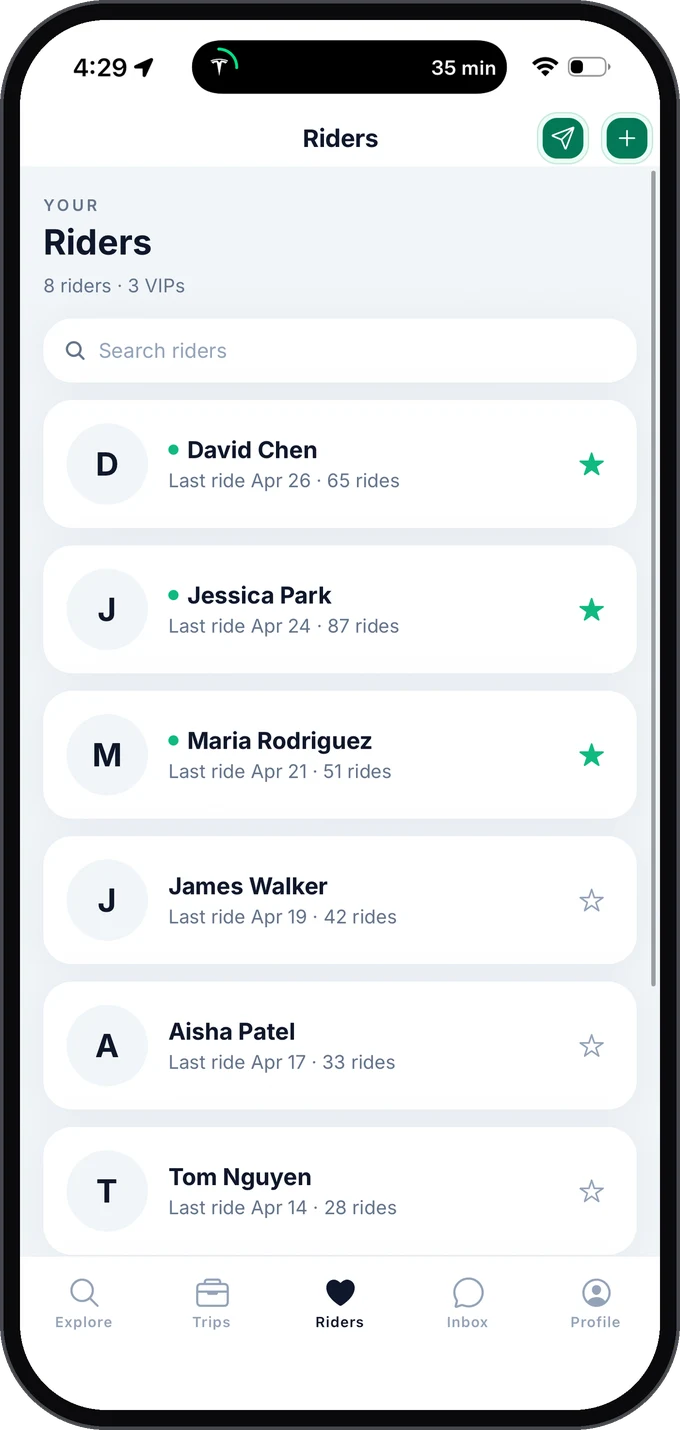Open Tom Nguyen's rider card

[340, 1191]
